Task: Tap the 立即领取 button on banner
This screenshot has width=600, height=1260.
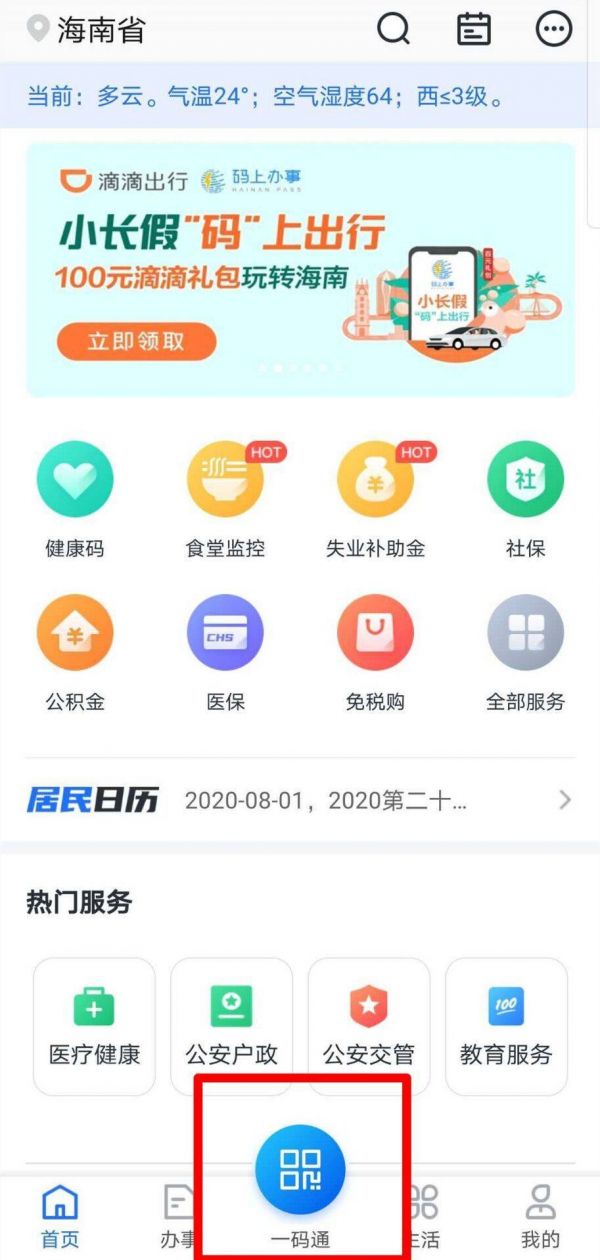Action: pyautogui.click(x=136, y=341)
